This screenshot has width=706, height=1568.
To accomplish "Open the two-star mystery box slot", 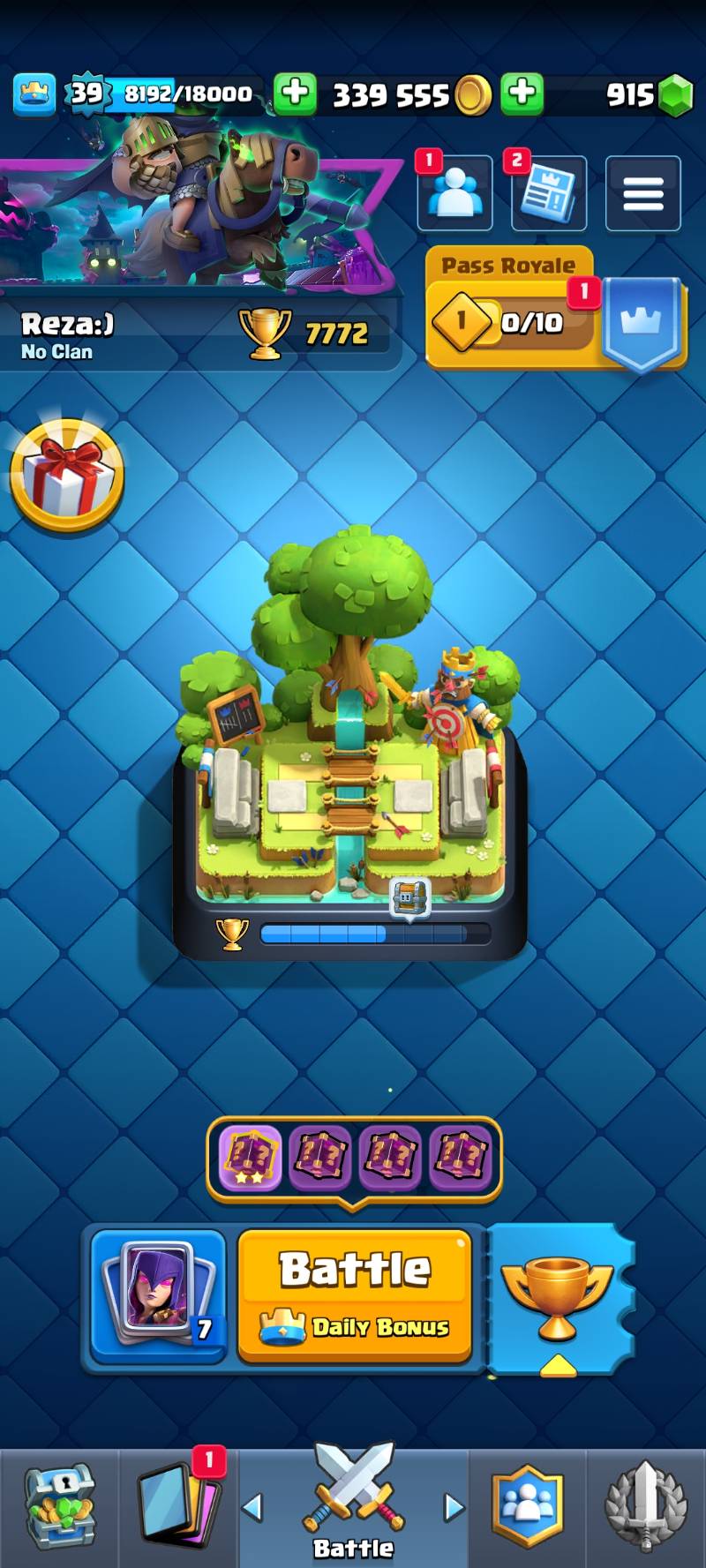I will (x=251, y=1157).
